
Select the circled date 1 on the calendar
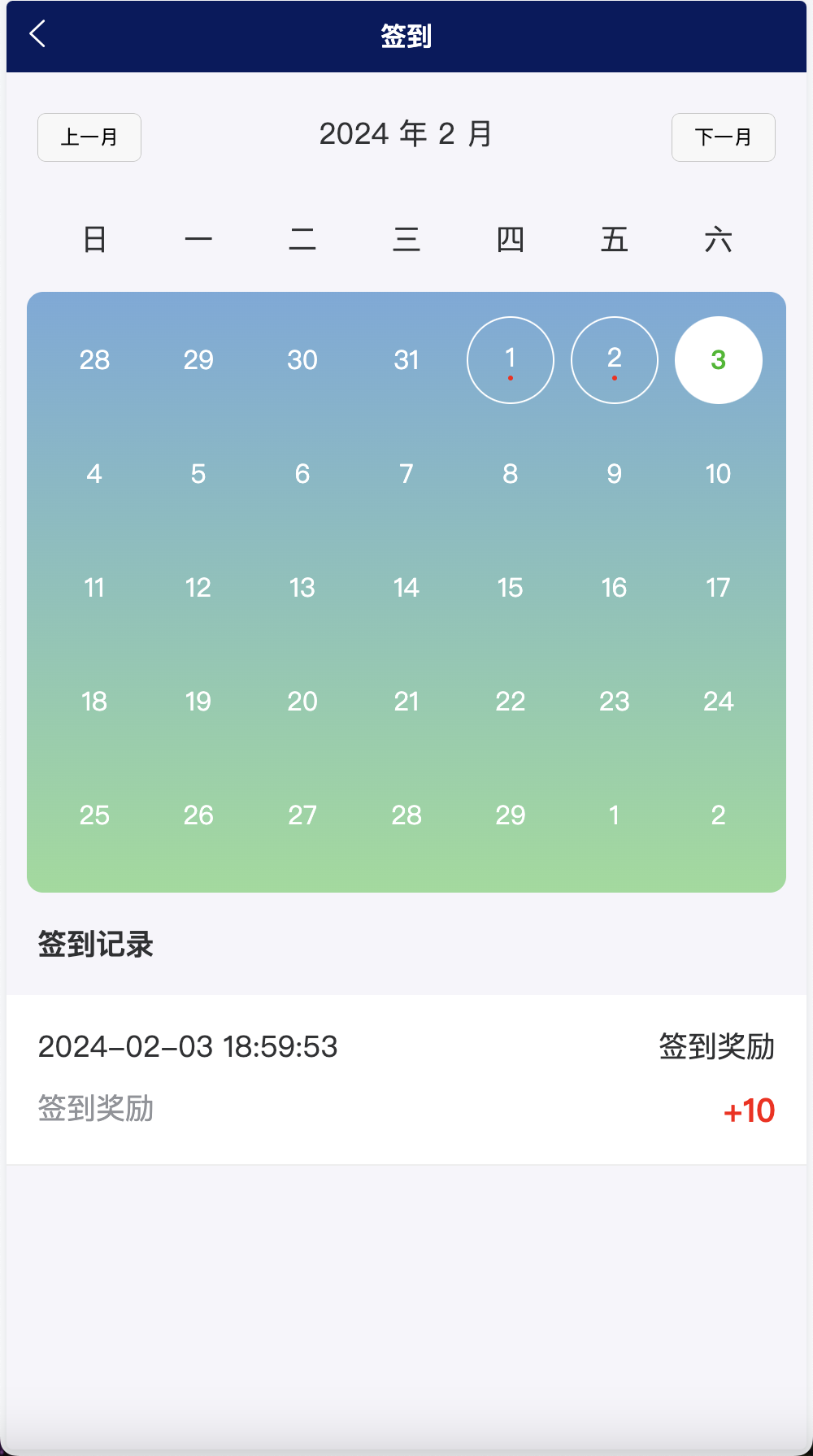(510, 356)
